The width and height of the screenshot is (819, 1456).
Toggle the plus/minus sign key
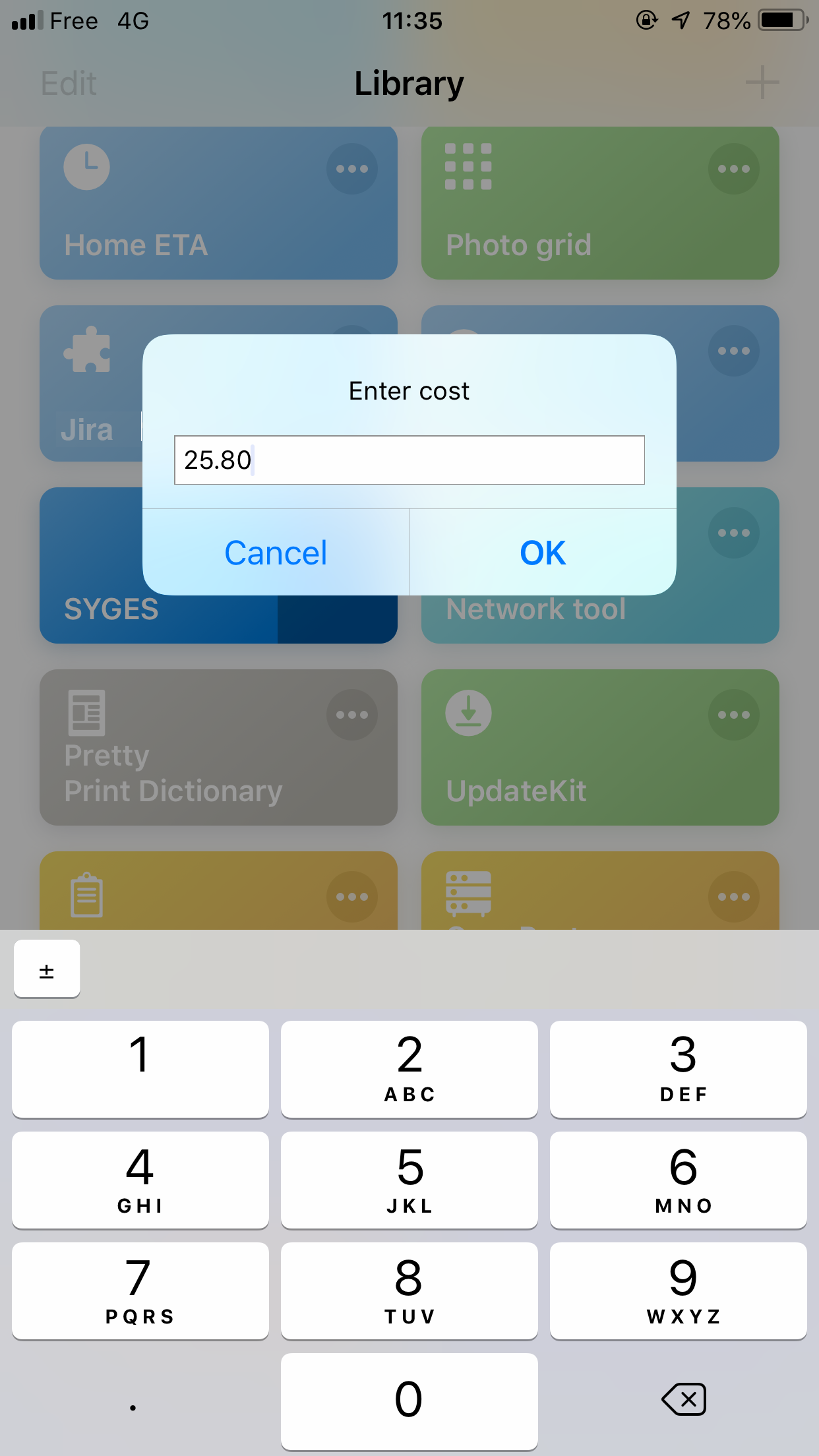pos(47,969)
